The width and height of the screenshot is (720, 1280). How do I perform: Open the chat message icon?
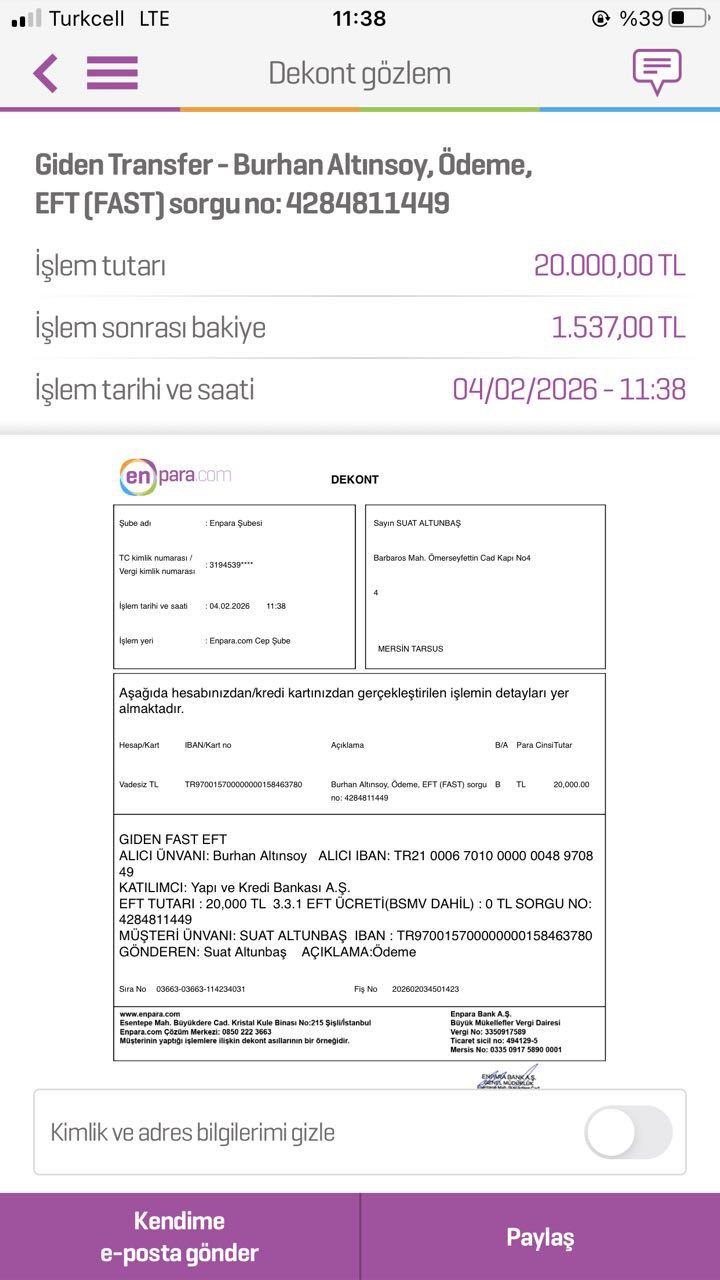[657, 72]
